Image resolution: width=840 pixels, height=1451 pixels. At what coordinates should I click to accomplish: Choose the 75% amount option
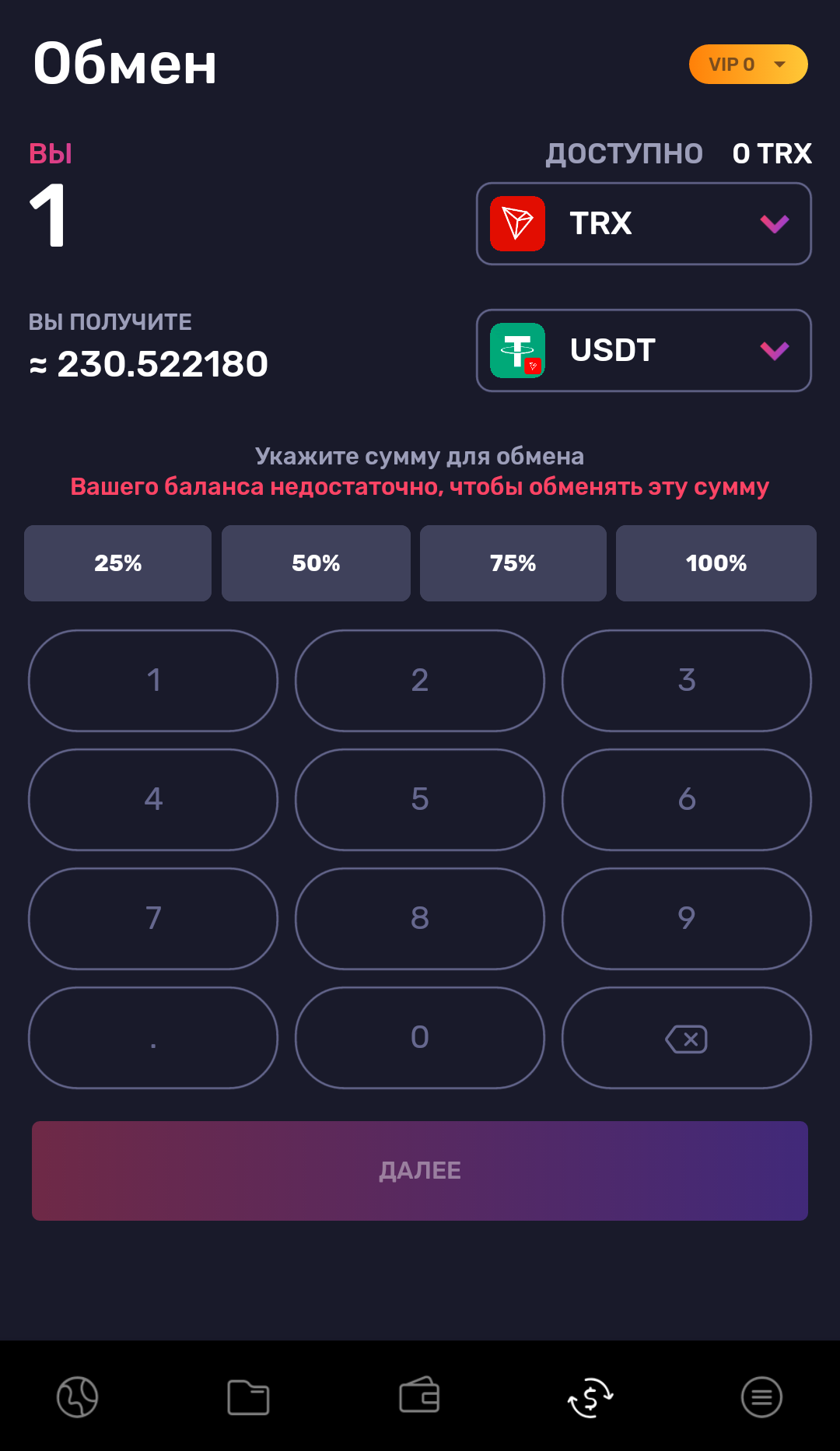513,563
